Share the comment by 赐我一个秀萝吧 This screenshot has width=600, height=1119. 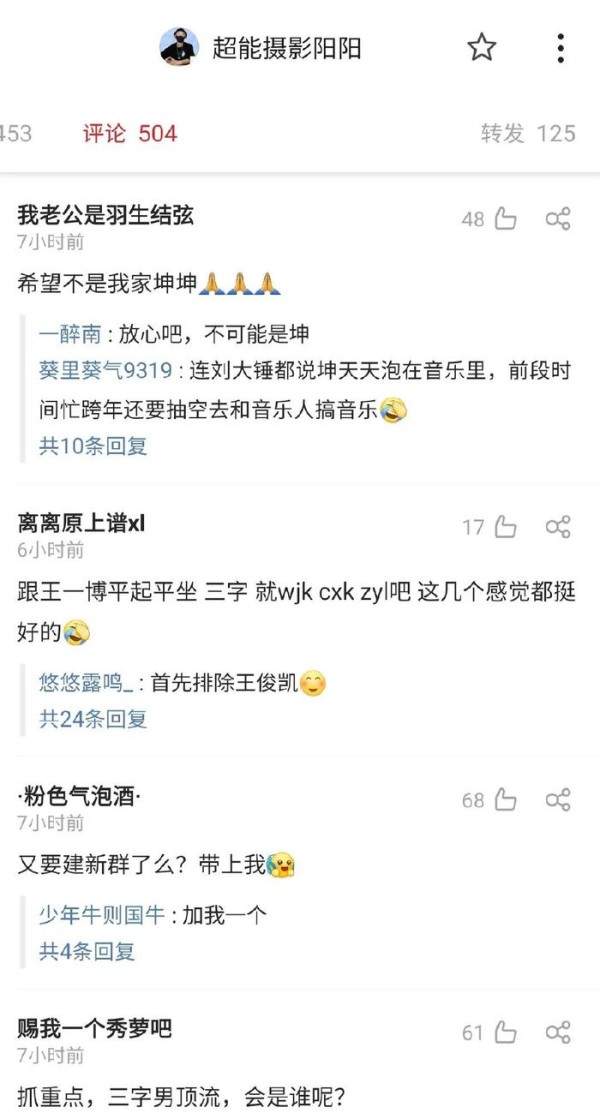(558, 1033)
